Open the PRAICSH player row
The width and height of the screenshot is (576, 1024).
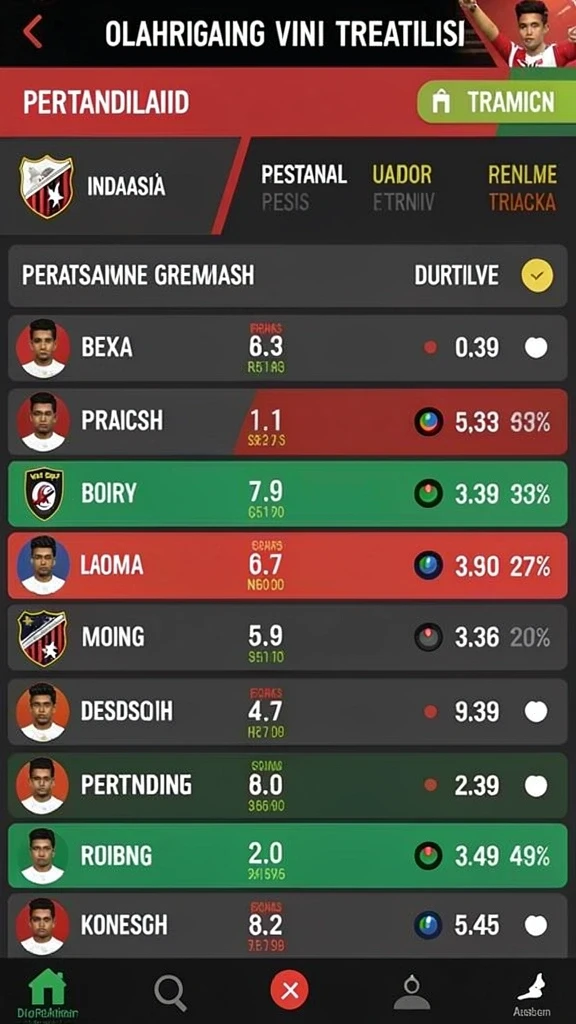pos(287,422)
